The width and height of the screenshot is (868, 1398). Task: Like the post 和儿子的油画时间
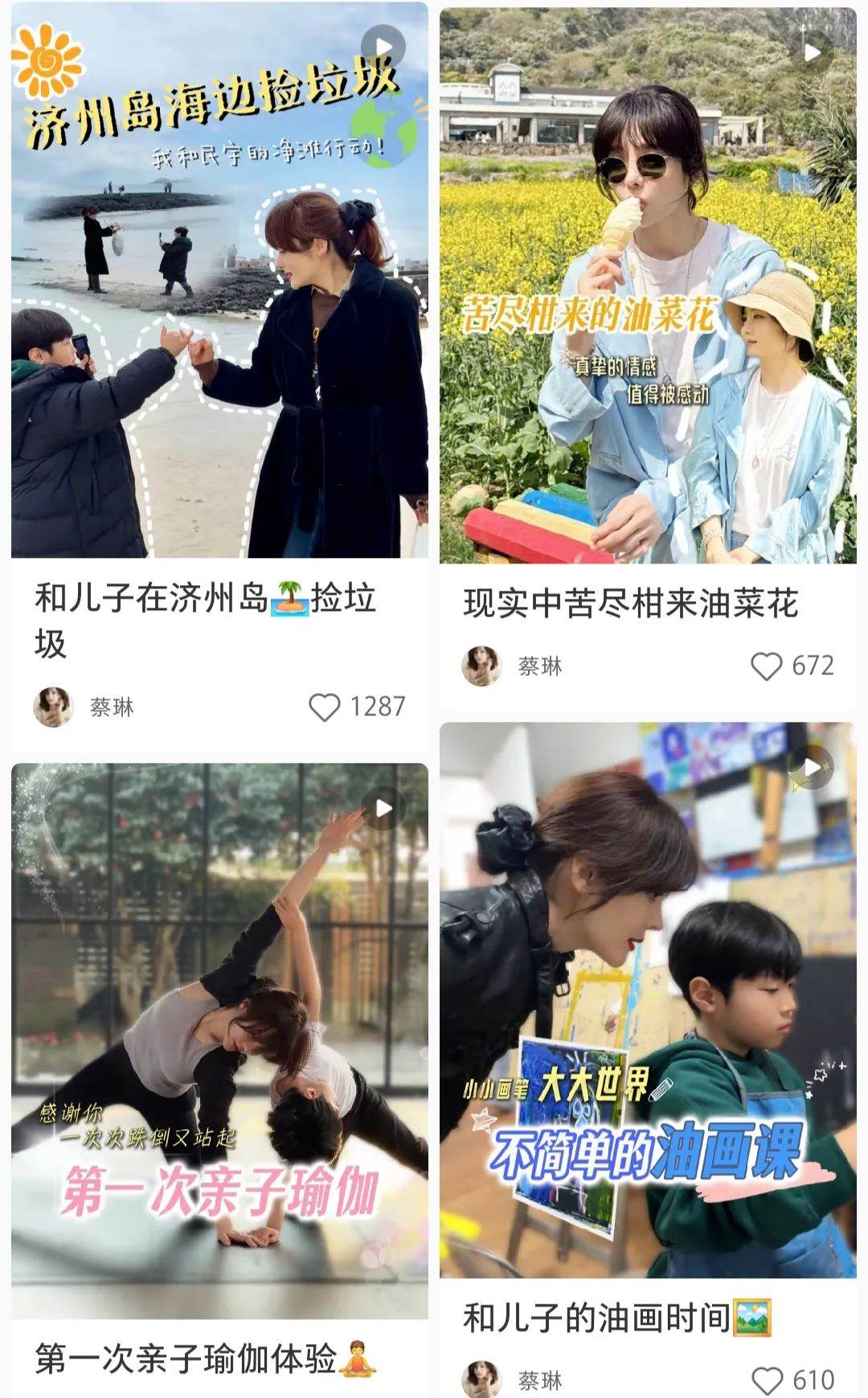pyautogui.click(x=767, y=1380)
